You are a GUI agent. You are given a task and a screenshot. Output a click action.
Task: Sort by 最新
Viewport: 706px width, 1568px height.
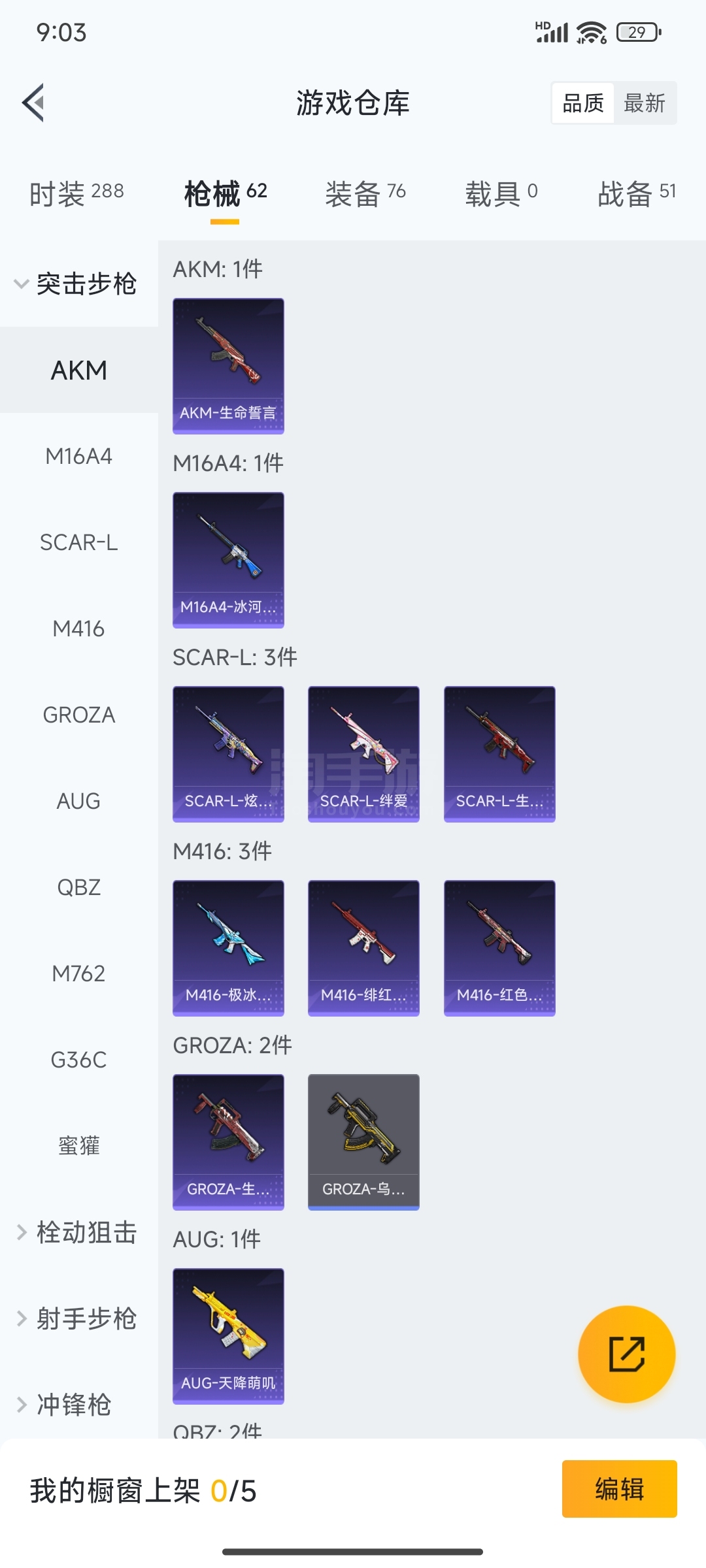pyautogui.click(x=645, y=103)
